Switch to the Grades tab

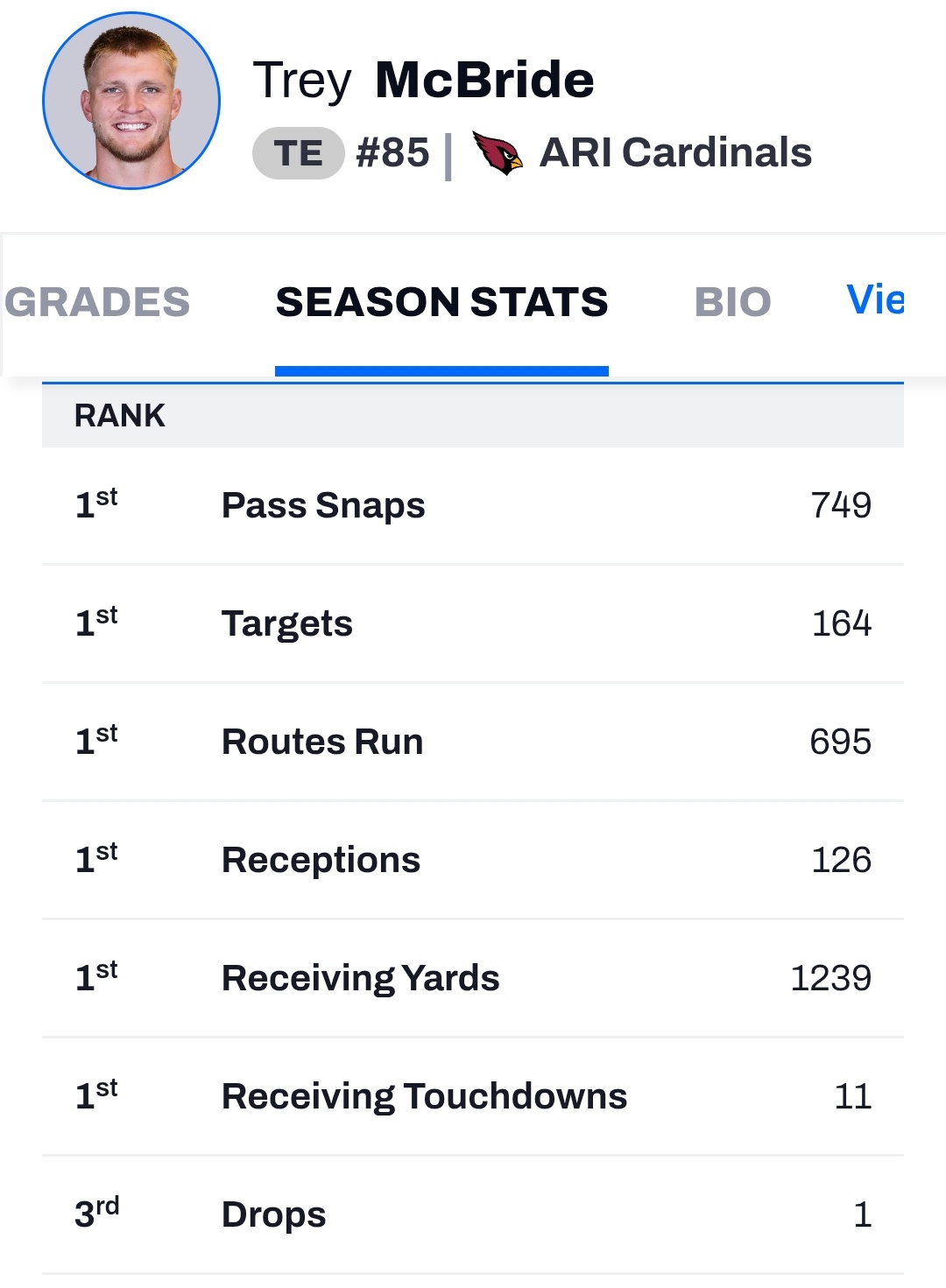click(97, 303)
